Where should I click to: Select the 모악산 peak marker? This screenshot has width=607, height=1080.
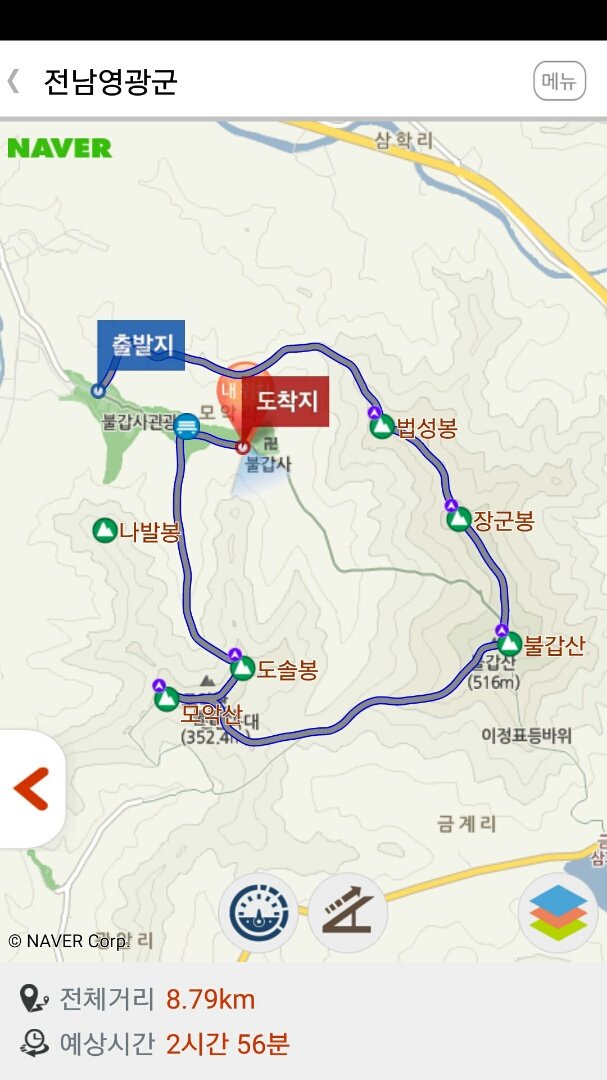[167, 699]
